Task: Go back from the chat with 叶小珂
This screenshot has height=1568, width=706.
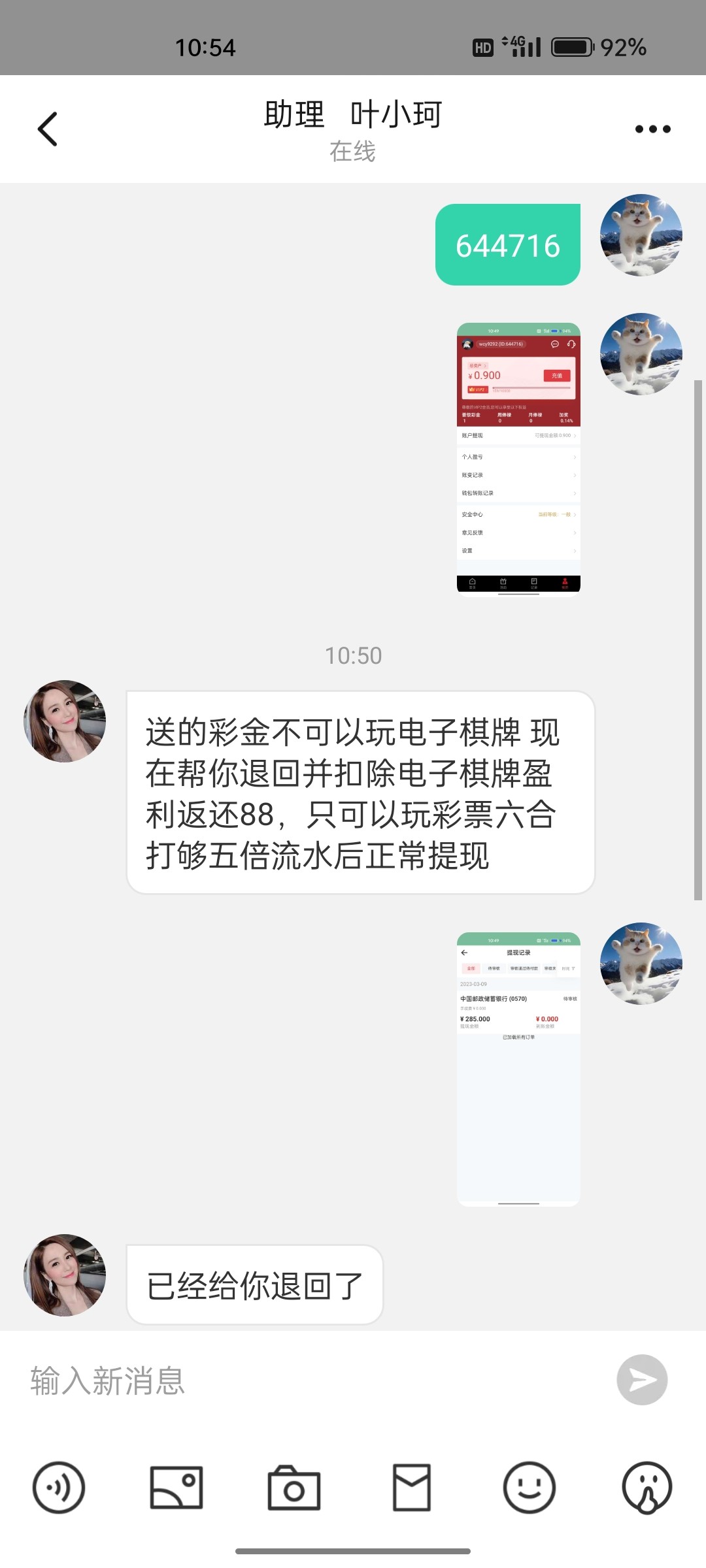Action: (47, 129)
